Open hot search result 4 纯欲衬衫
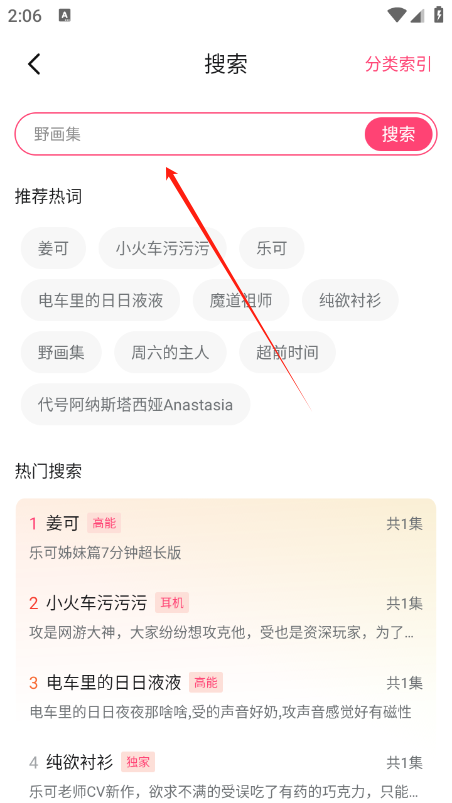The width and height of the screenshot is (452, 803). click(226, 775)
